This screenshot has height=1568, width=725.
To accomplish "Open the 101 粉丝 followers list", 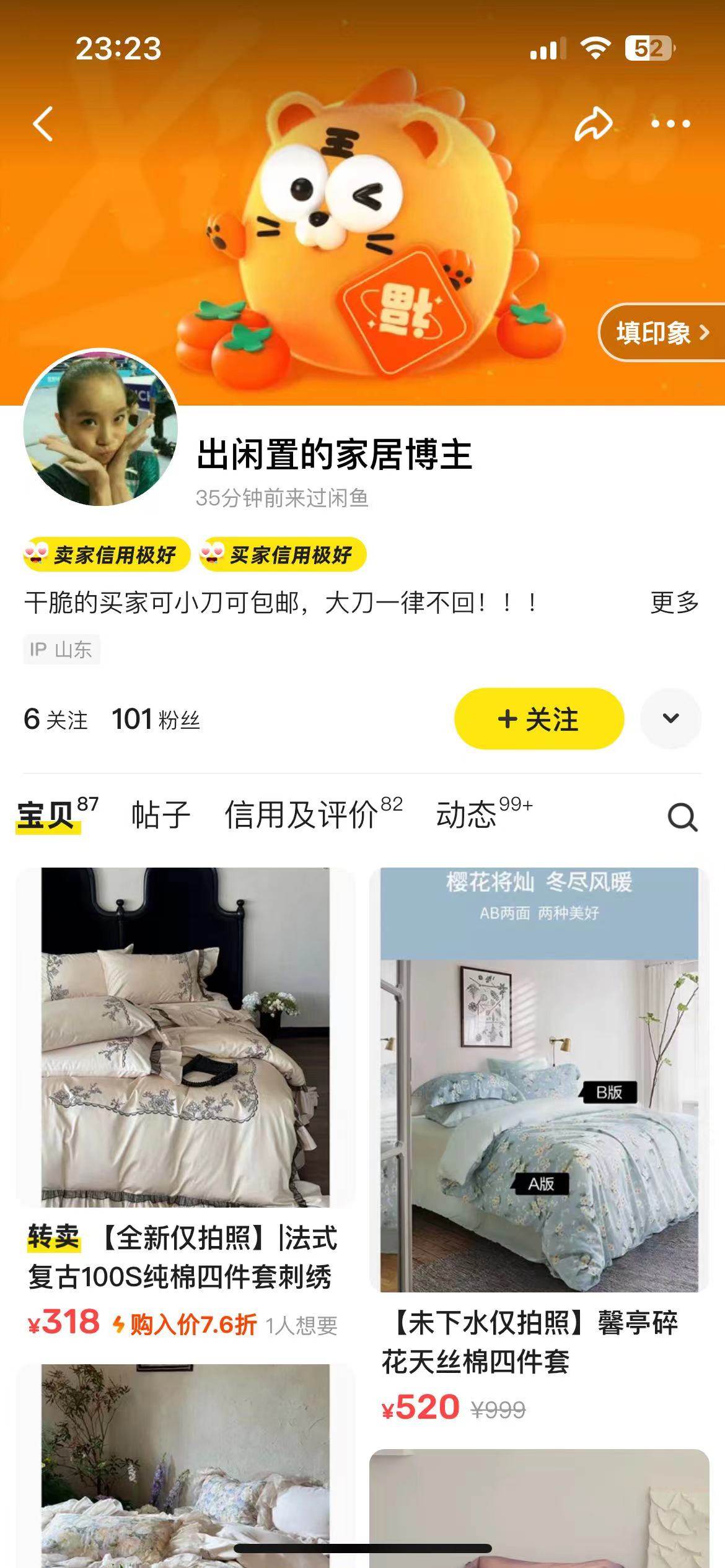I will point(156,720).
